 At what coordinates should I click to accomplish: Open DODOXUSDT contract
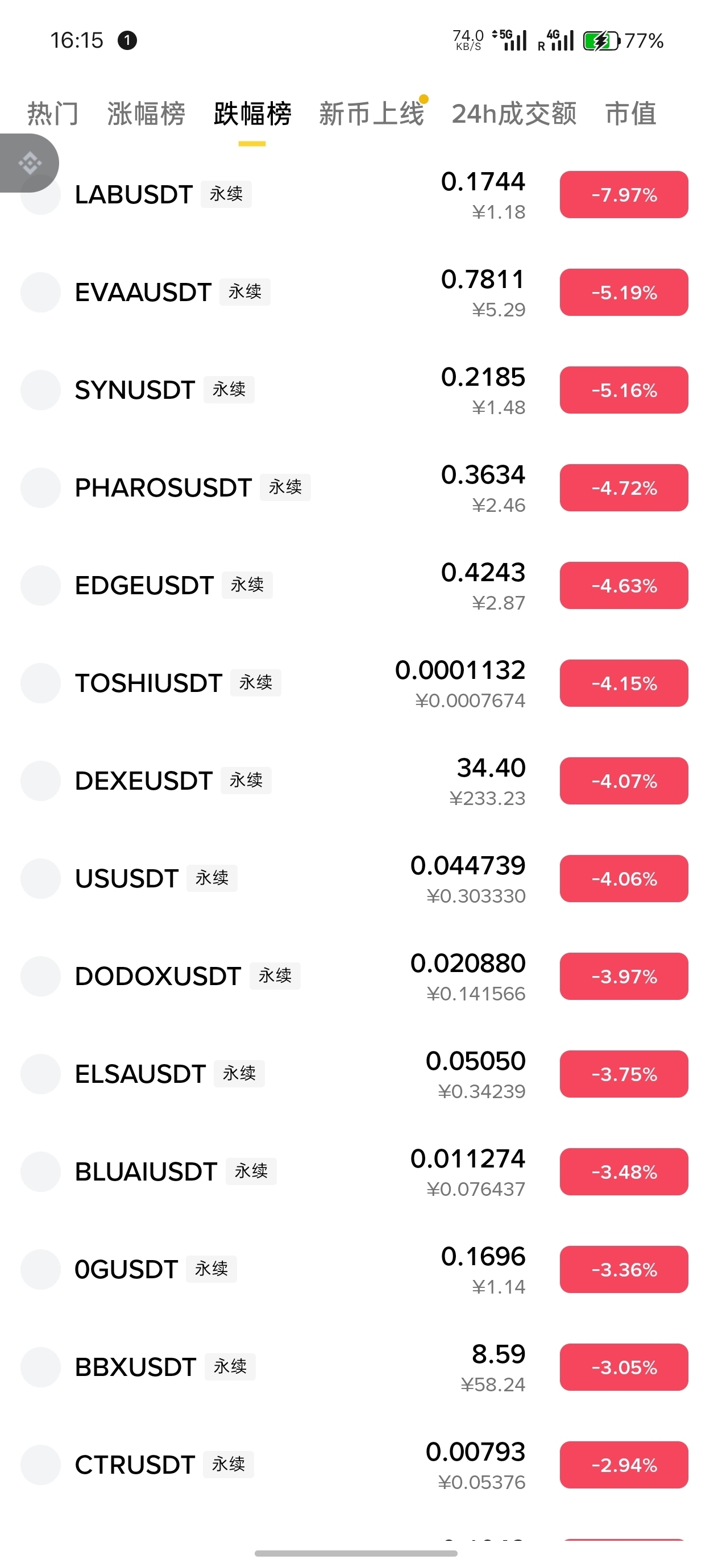pos(357,977)
